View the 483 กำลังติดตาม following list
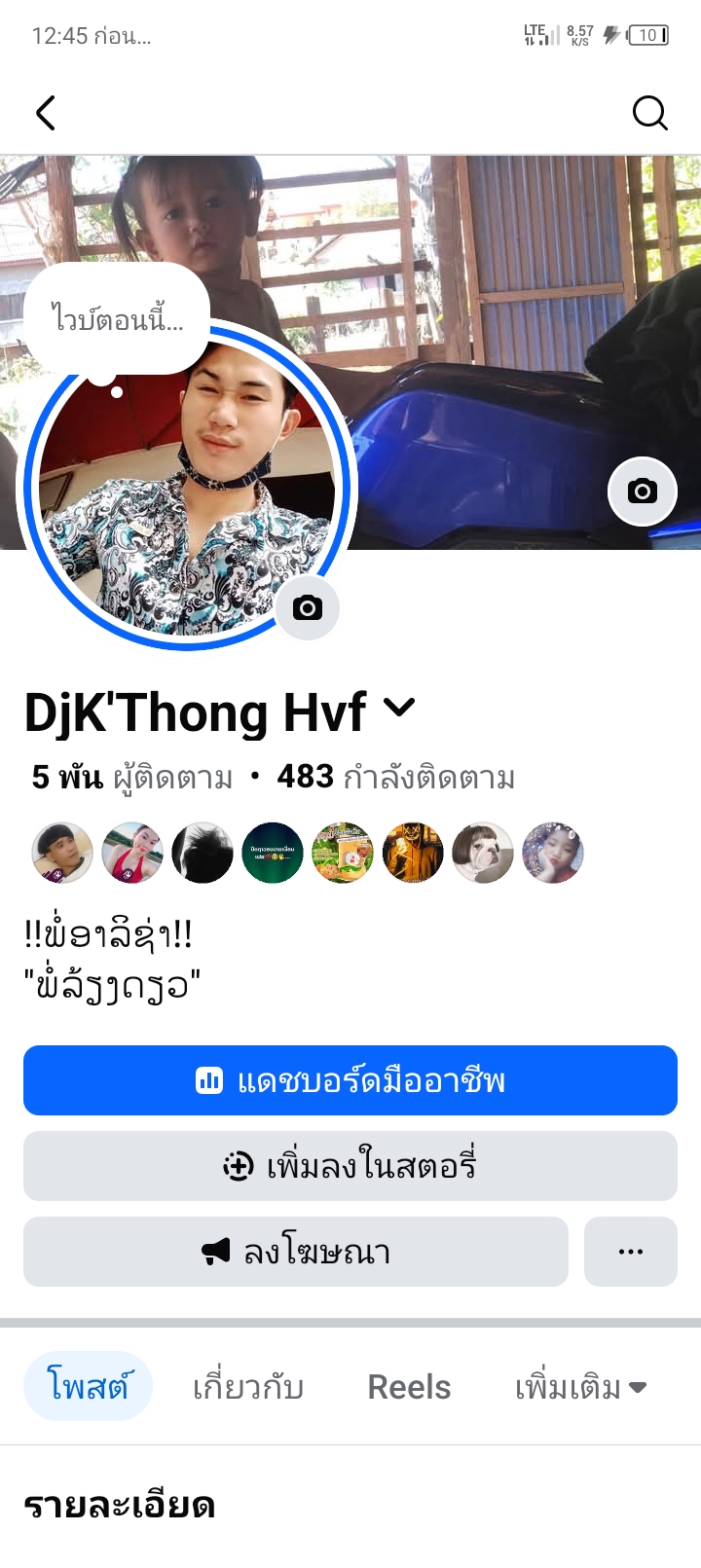Viewport: 701px width, 1568px height. point(395,778)
